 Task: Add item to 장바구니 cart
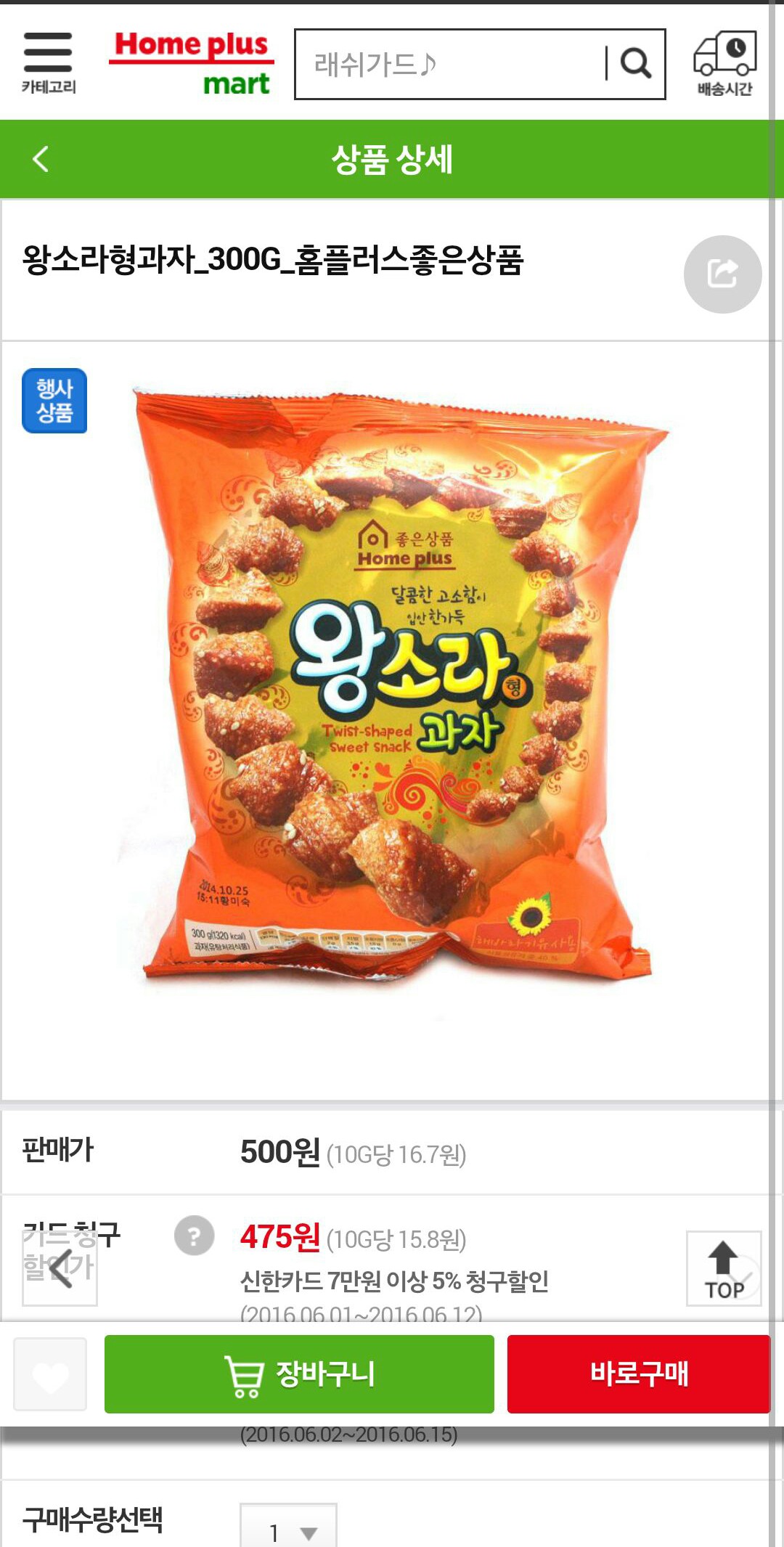click(299, 1374)
